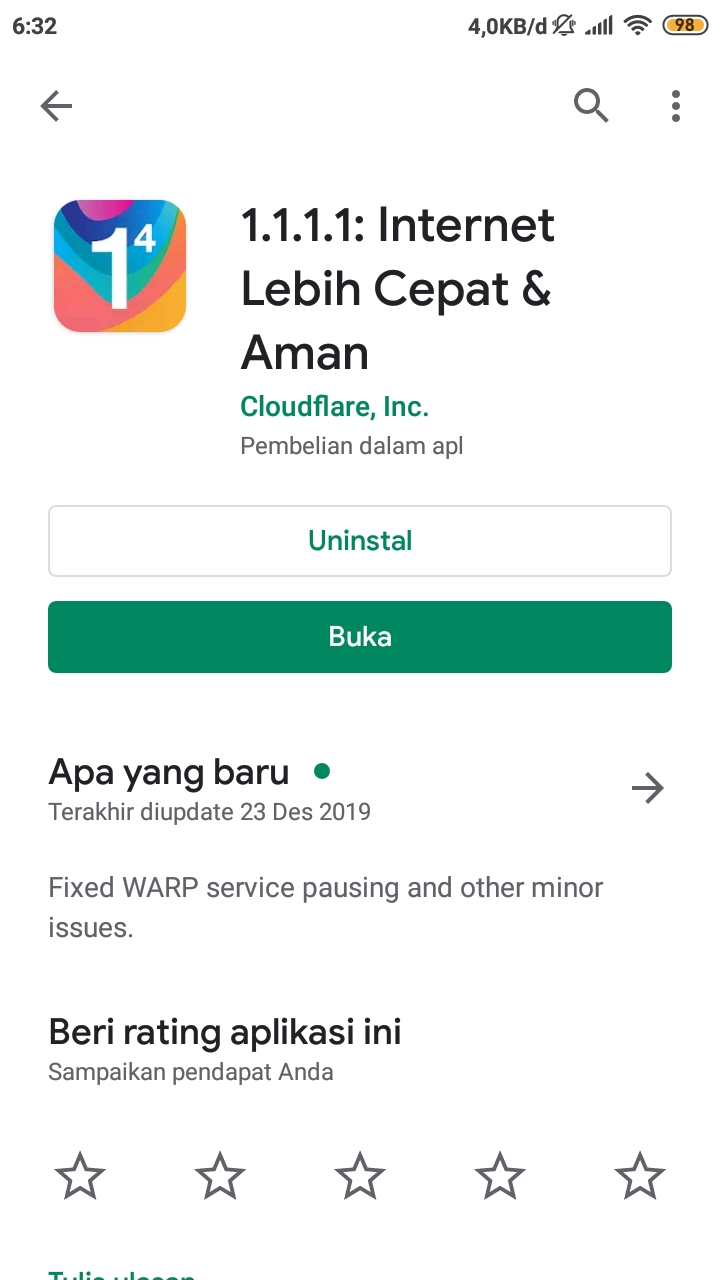Viewport: 720px width, 1280px height.
Task: Expand the Apa yang baru arrow
Action: (x=648, y=789)
